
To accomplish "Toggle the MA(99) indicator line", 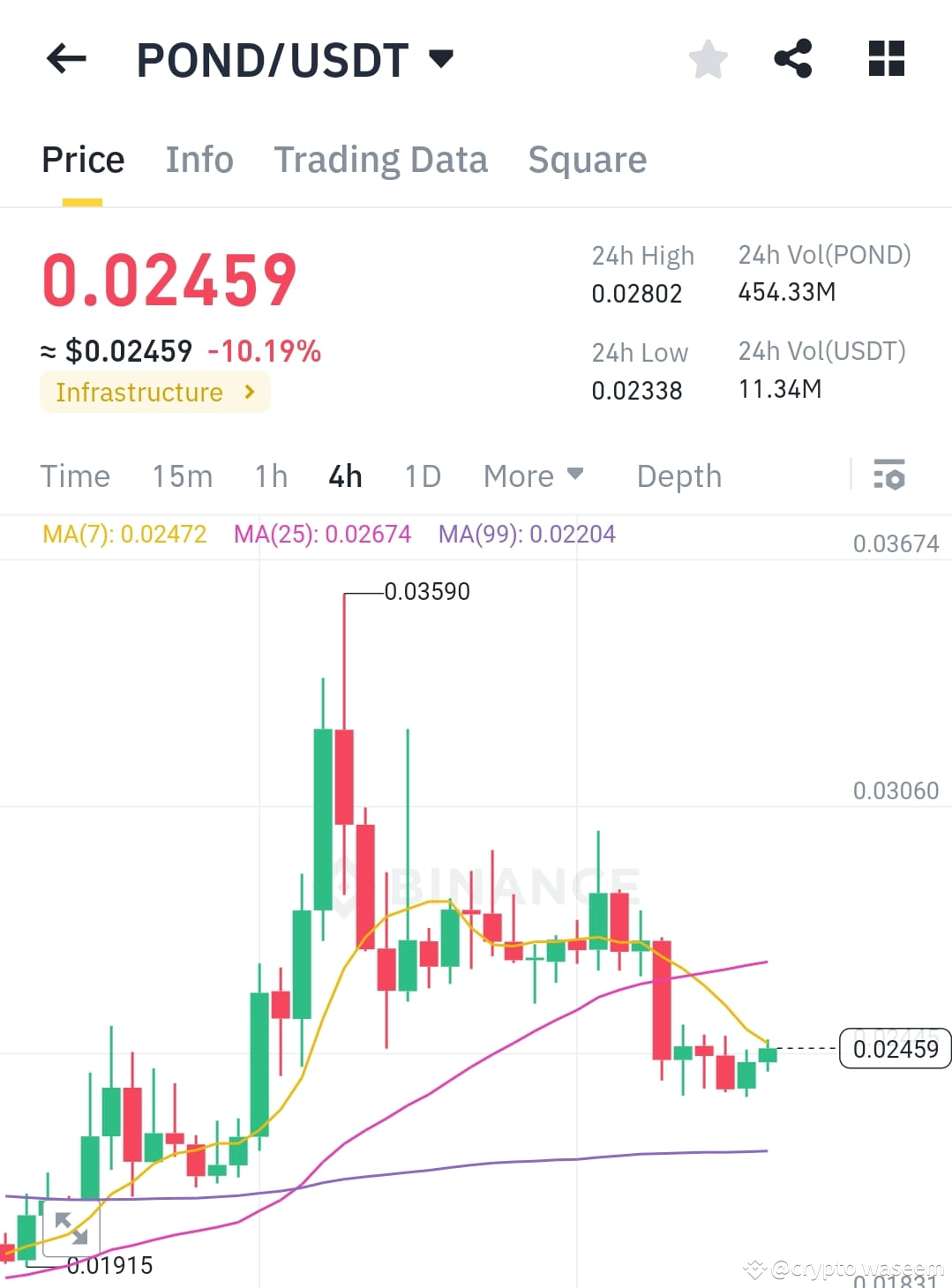I will coord(528,534).
